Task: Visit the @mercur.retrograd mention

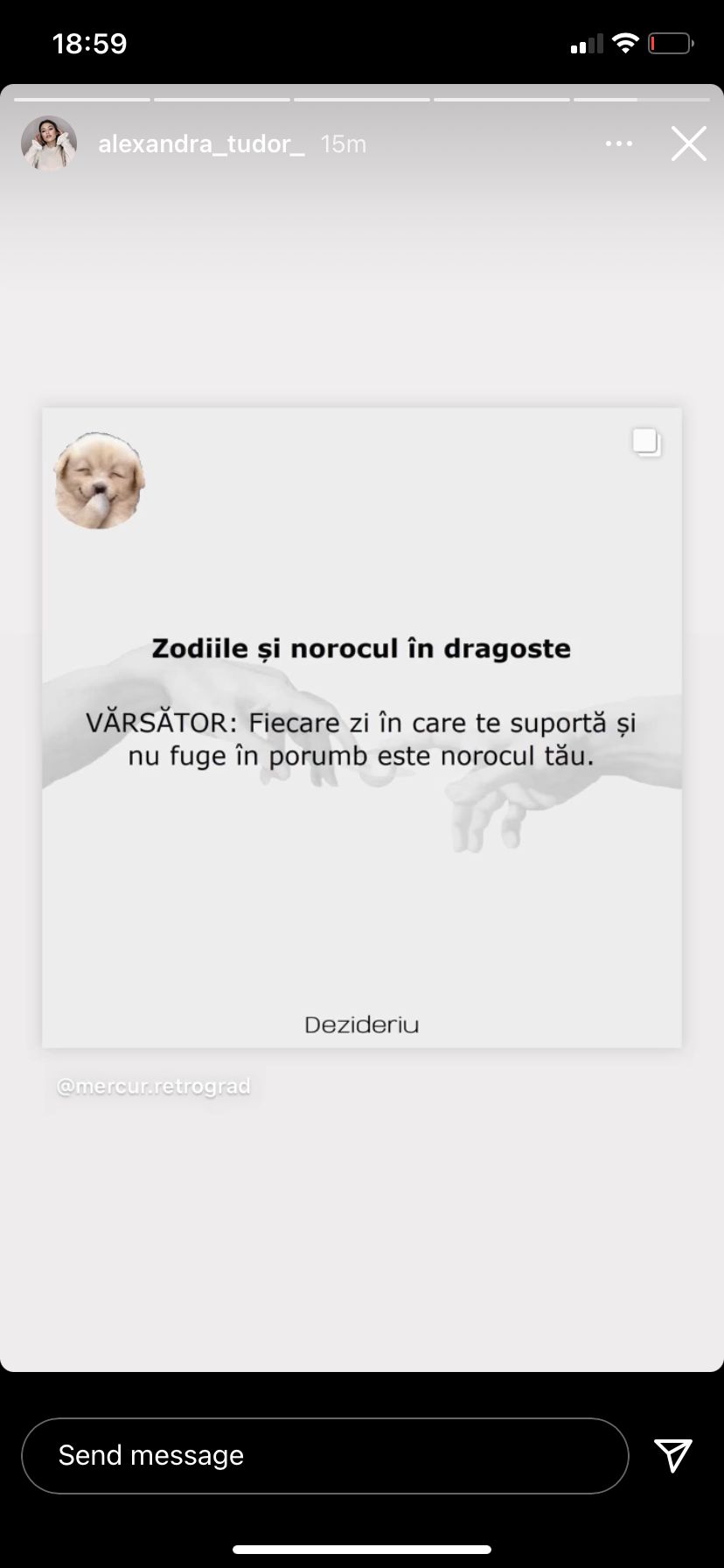Action: coord(154,1086)
